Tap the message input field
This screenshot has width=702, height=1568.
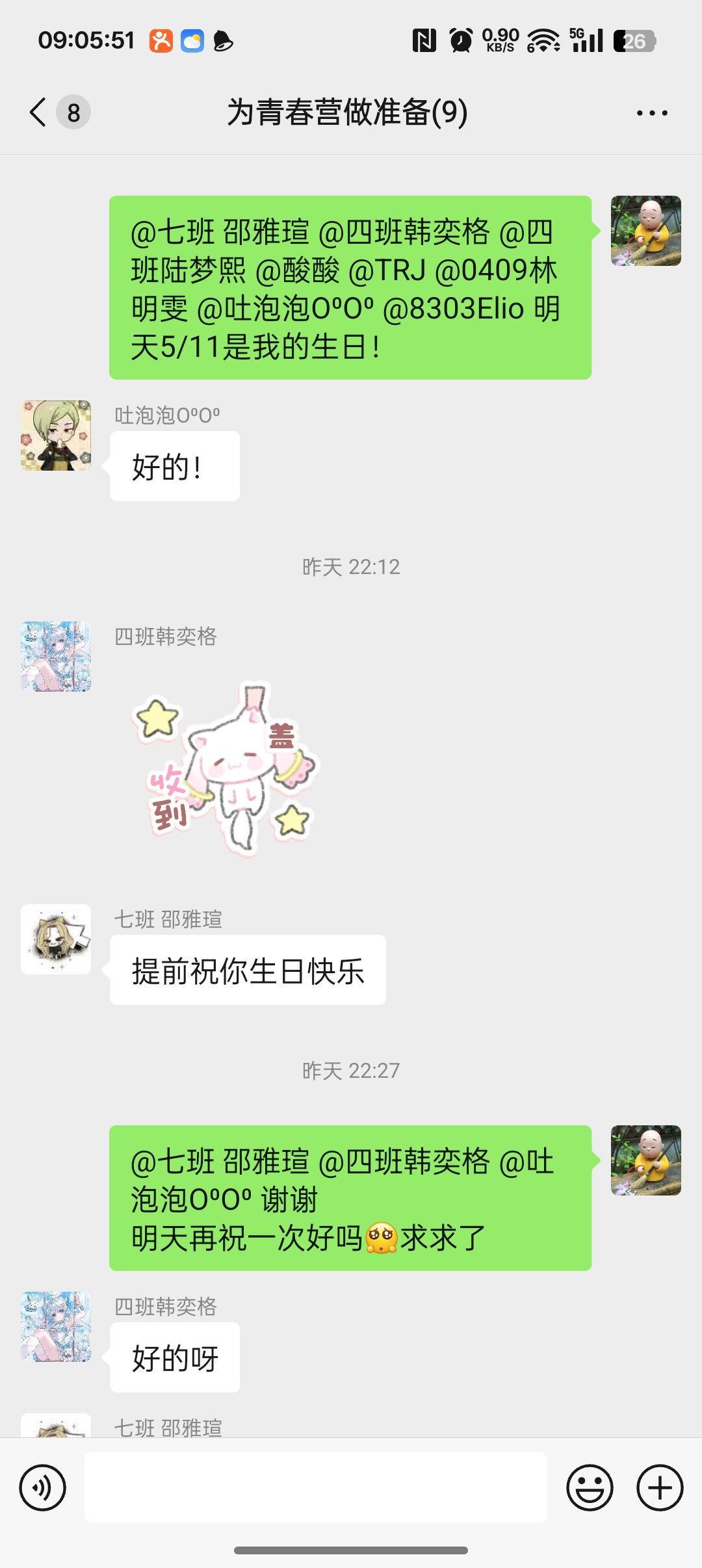point(316,1487)
